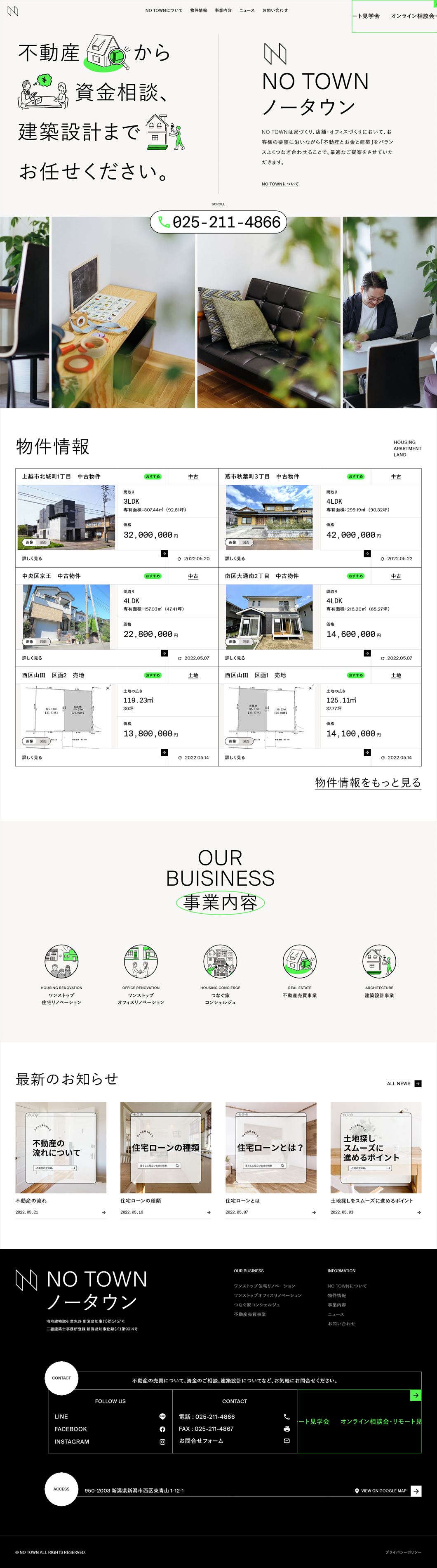437x1568 pixels.
Task: Select ニュース in the header menu
Action: 247,10
